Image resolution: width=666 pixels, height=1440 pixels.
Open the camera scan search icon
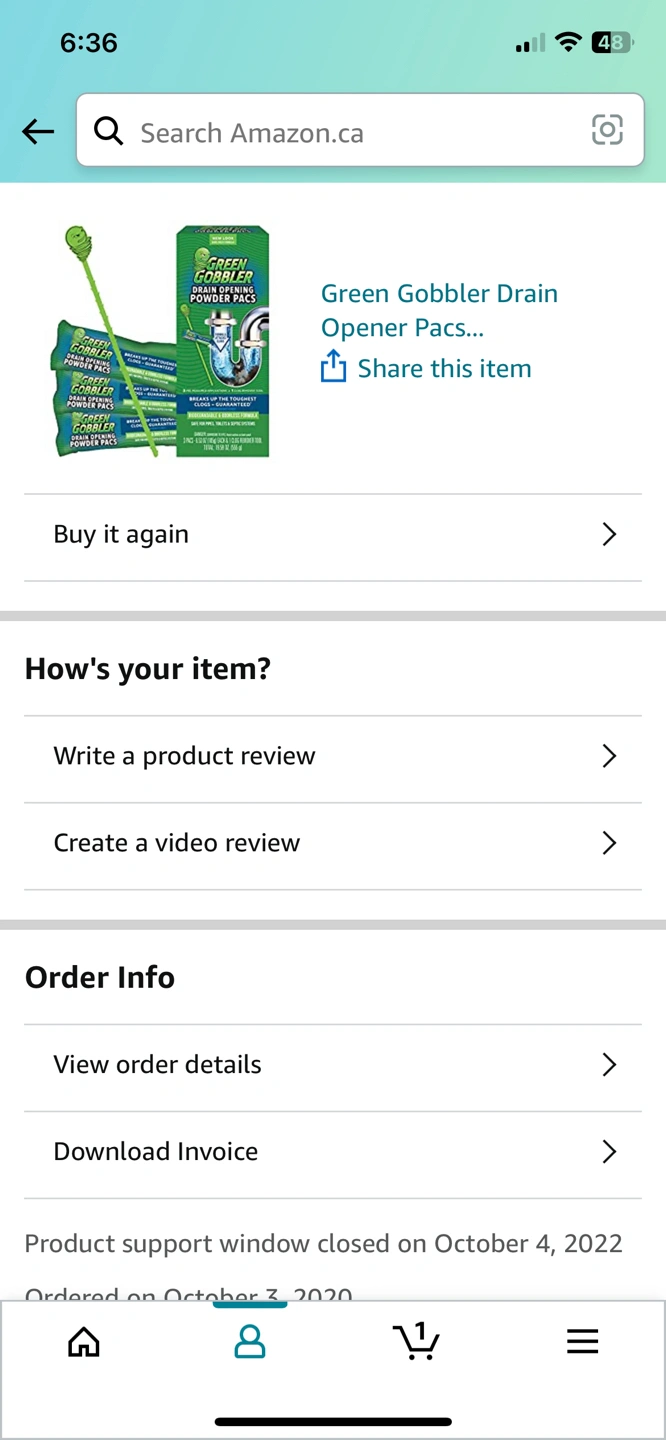(607, 130)
